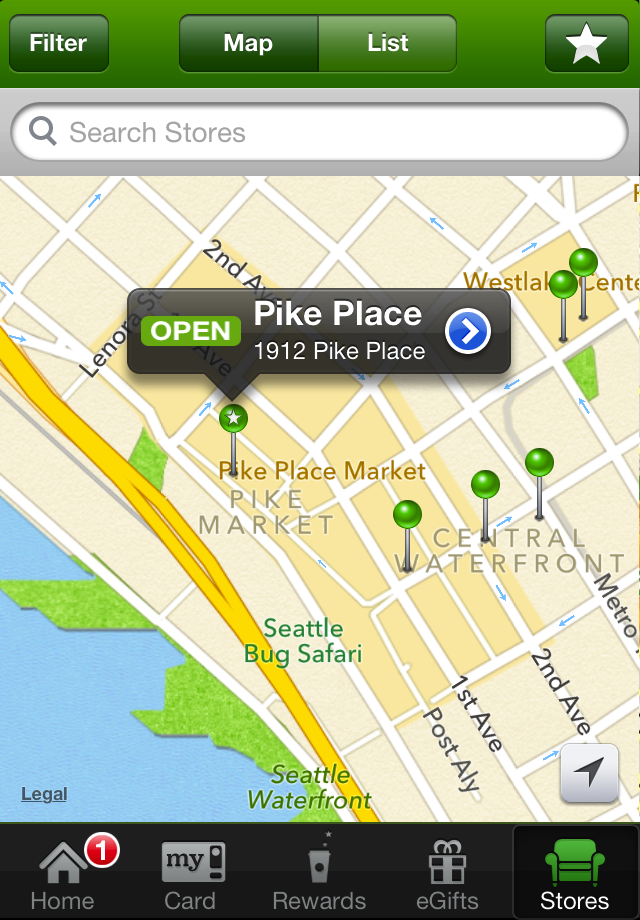Select the Stores tab

pos(574,873)
